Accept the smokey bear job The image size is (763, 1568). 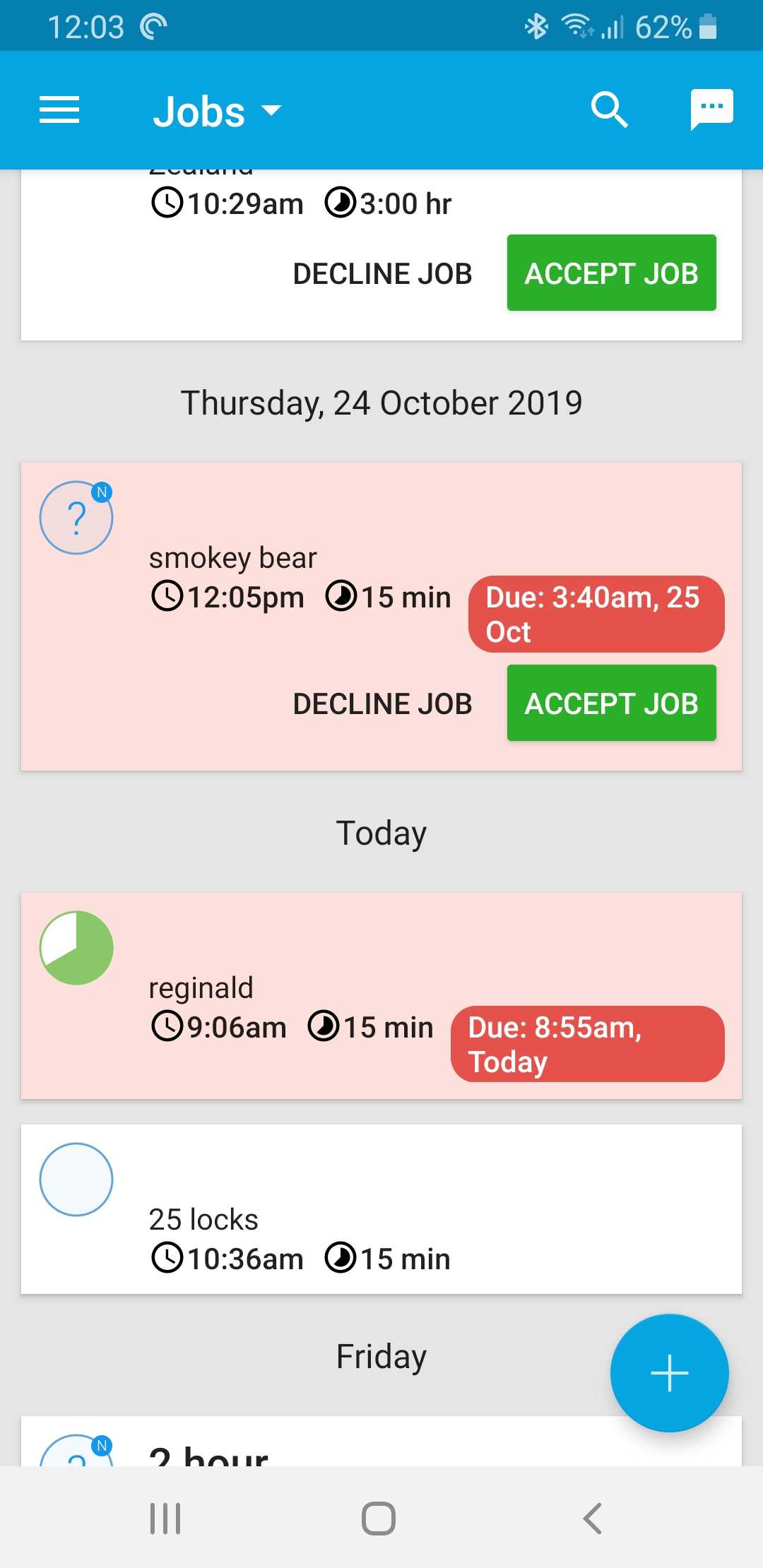(x=611, y=703)
